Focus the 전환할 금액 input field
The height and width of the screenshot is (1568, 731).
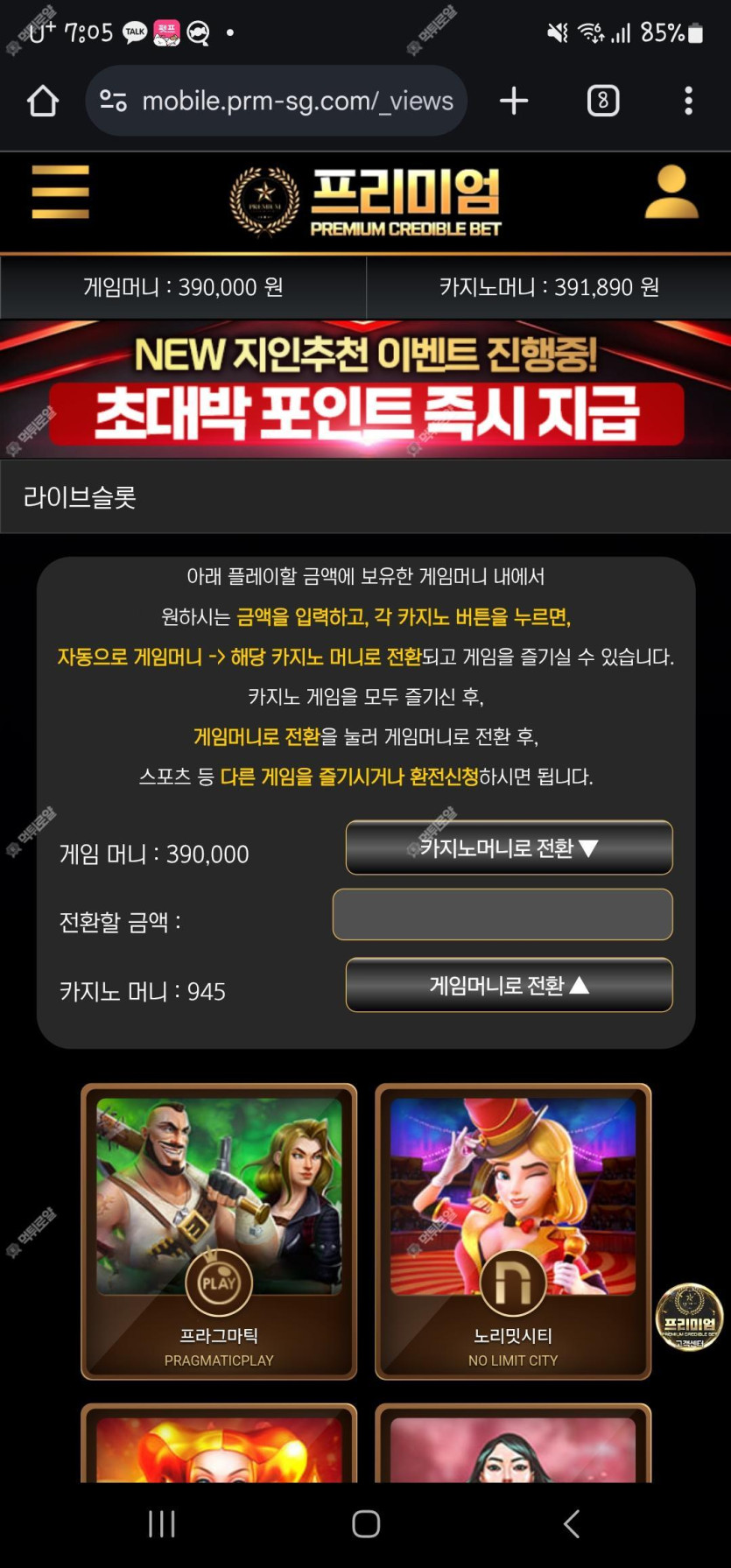[503, 915]
